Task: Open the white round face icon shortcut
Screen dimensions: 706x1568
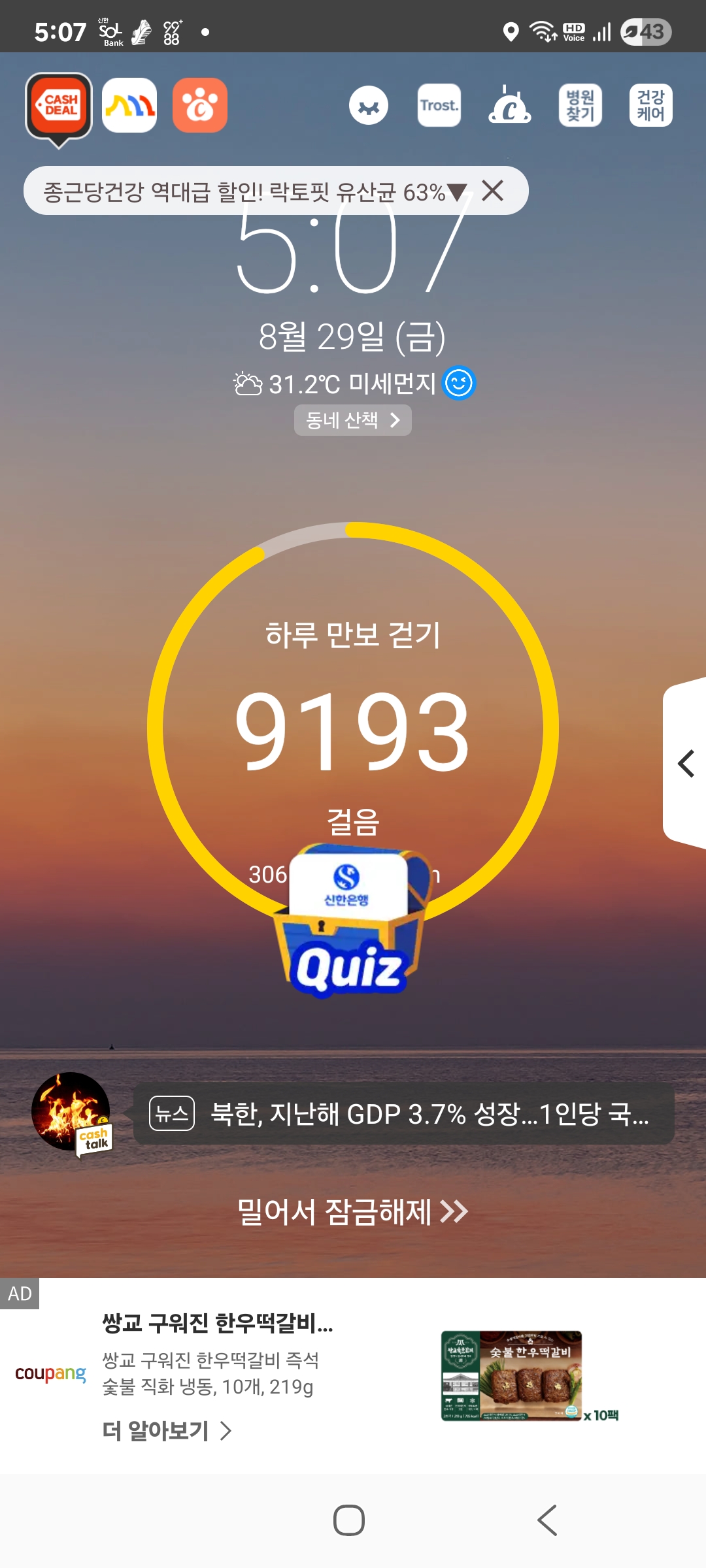Action: coord(369,105)
